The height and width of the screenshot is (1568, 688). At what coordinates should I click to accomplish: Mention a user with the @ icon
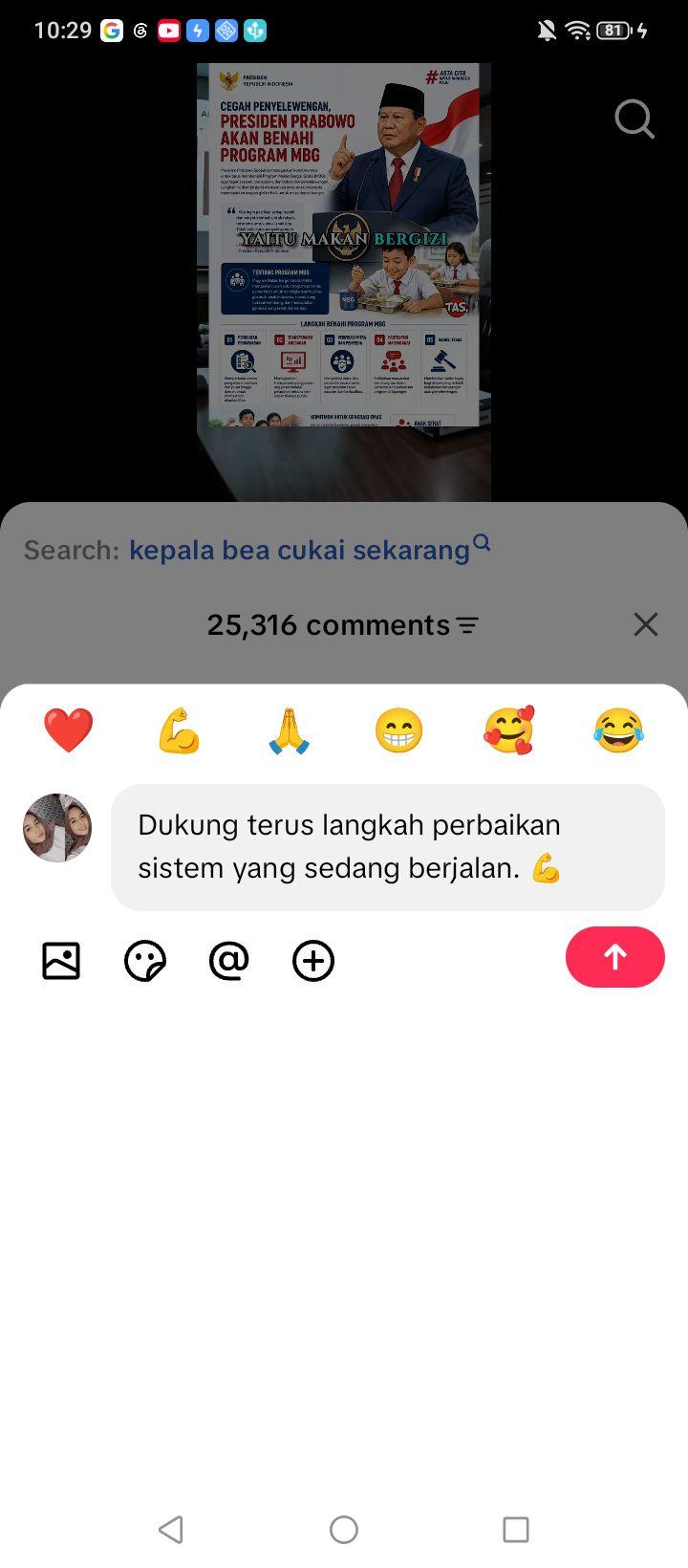point(229,961)
